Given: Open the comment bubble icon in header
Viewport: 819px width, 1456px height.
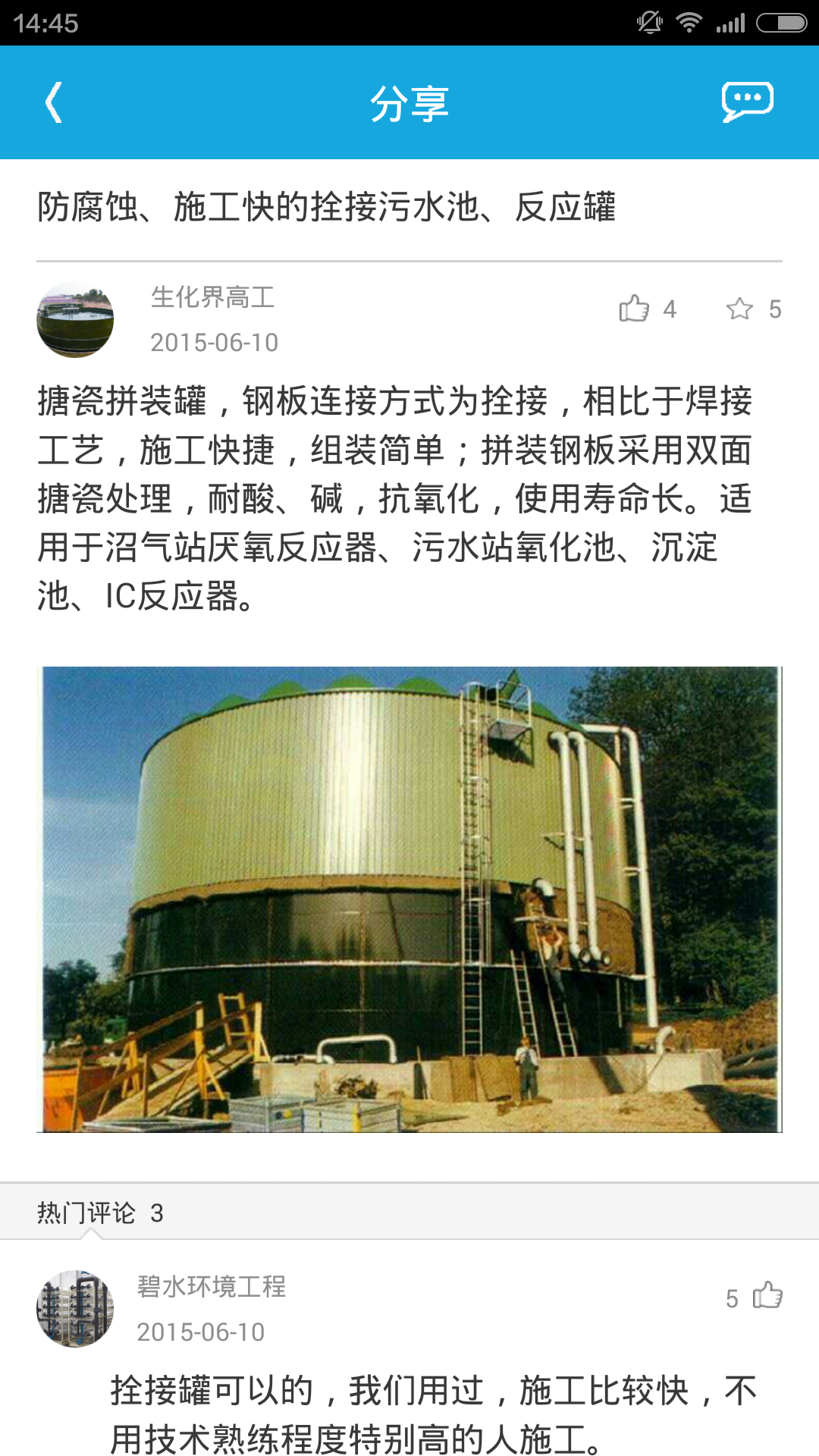Looking at the screenshot, I should click(747, 102).
